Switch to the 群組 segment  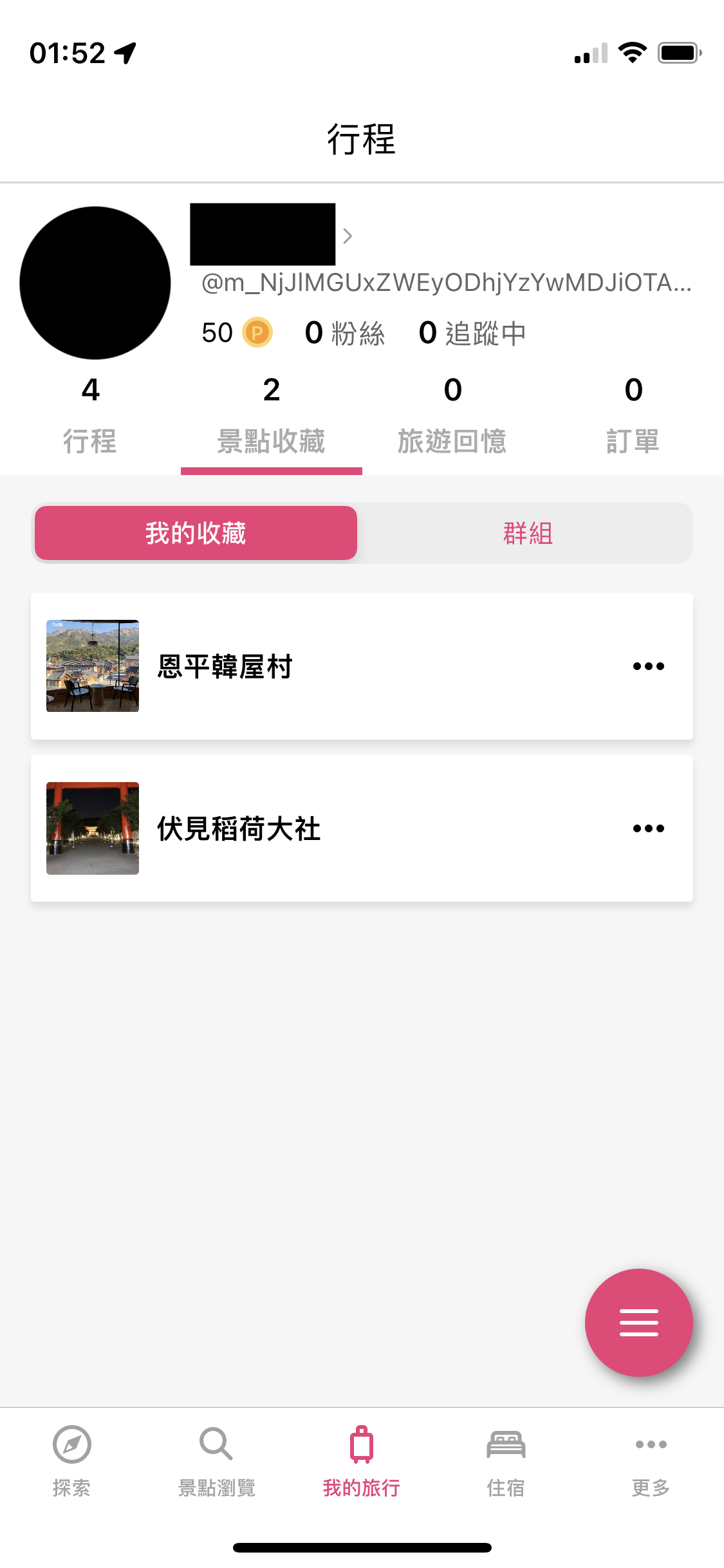[528, 533]
